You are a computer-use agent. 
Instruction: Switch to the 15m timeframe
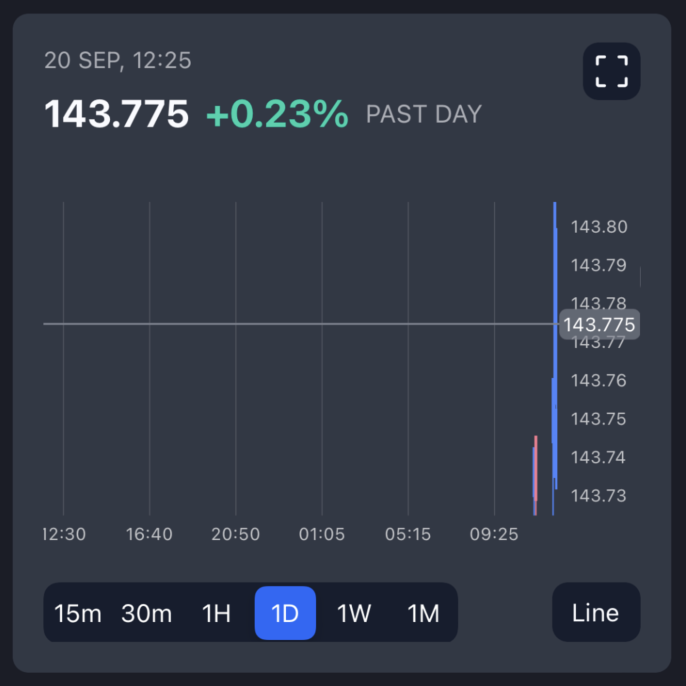[x=78, y=613]
